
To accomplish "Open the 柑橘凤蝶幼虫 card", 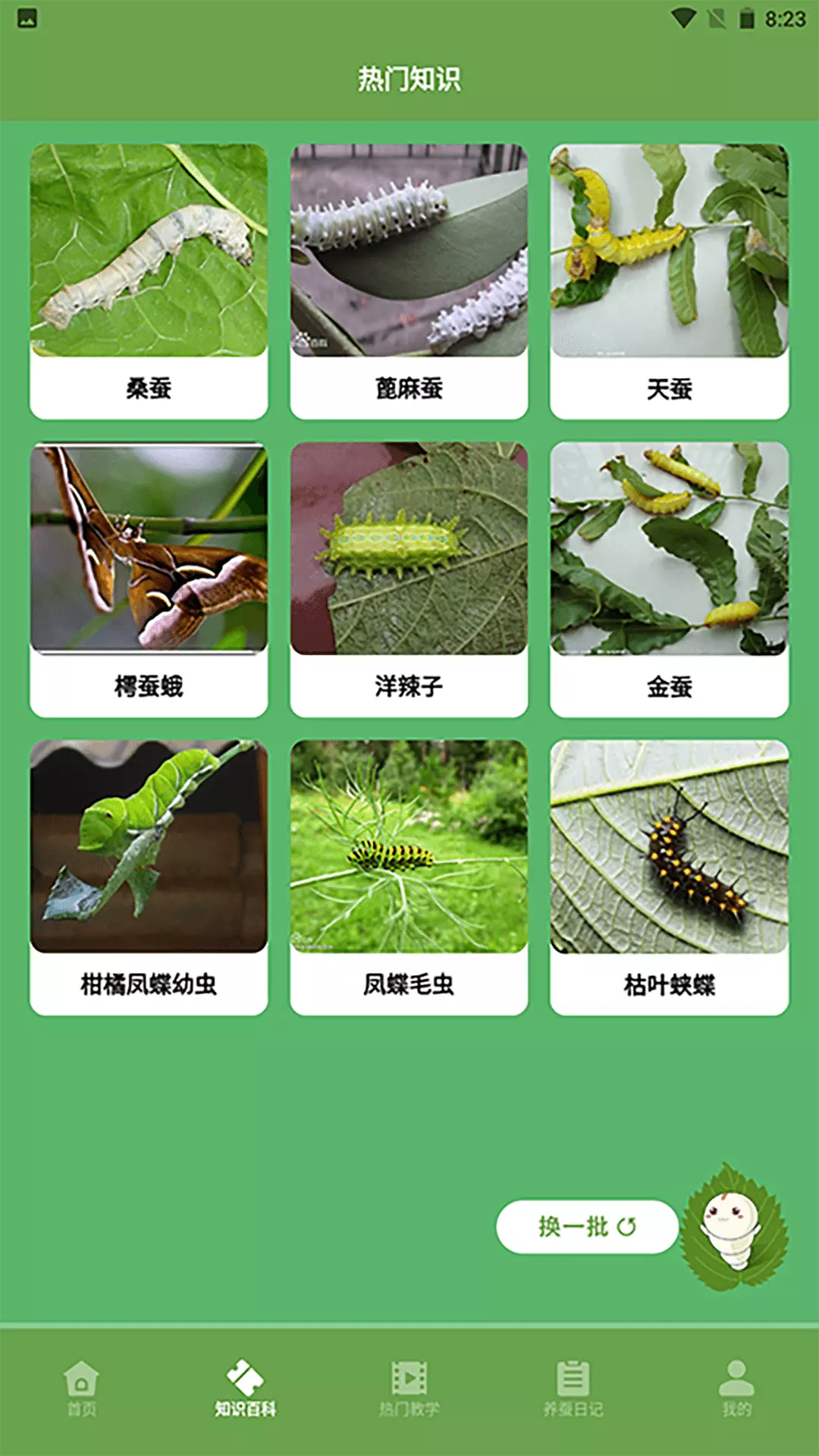I will [149, 877].
